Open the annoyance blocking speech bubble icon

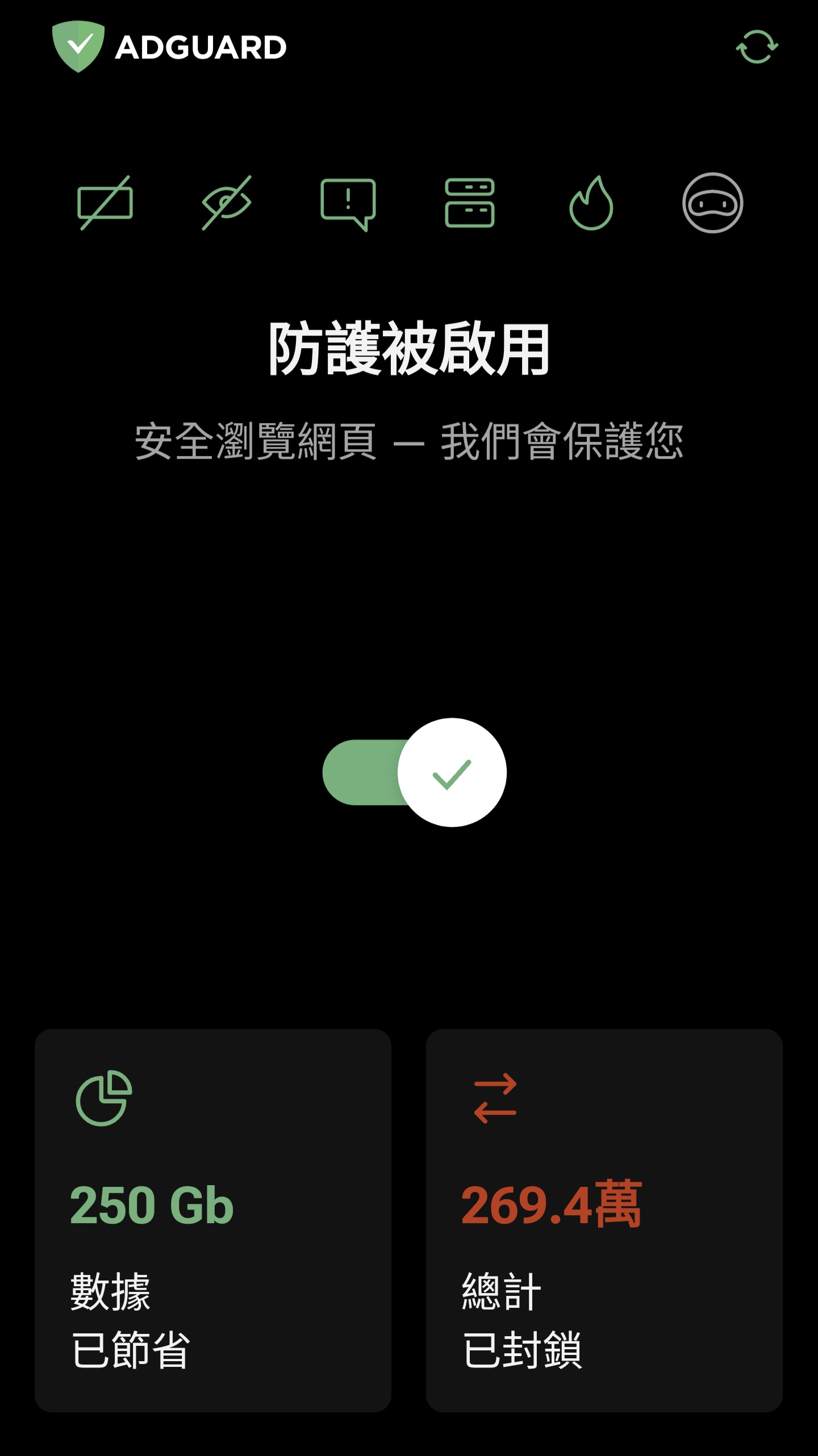pyautogui.click(x=348, y=204)
